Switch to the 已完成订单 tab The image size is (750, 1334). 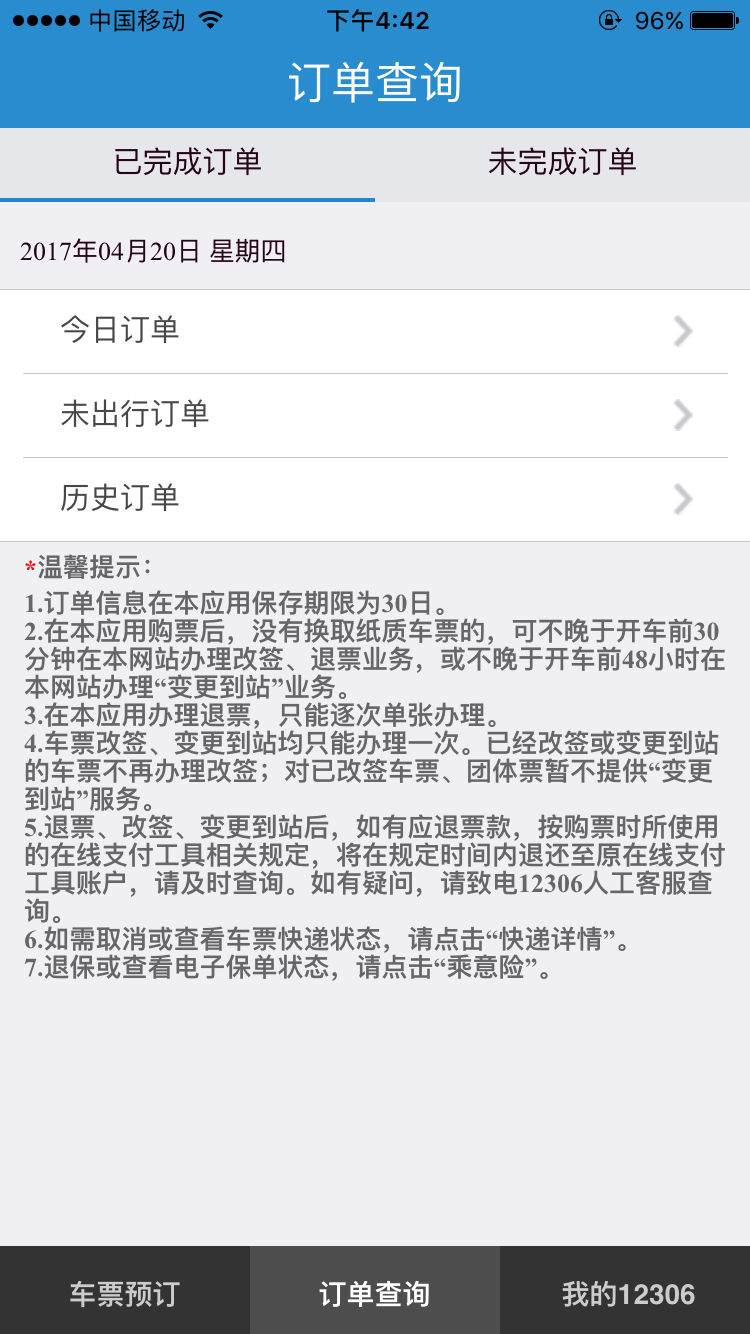[x=187, y=163]
